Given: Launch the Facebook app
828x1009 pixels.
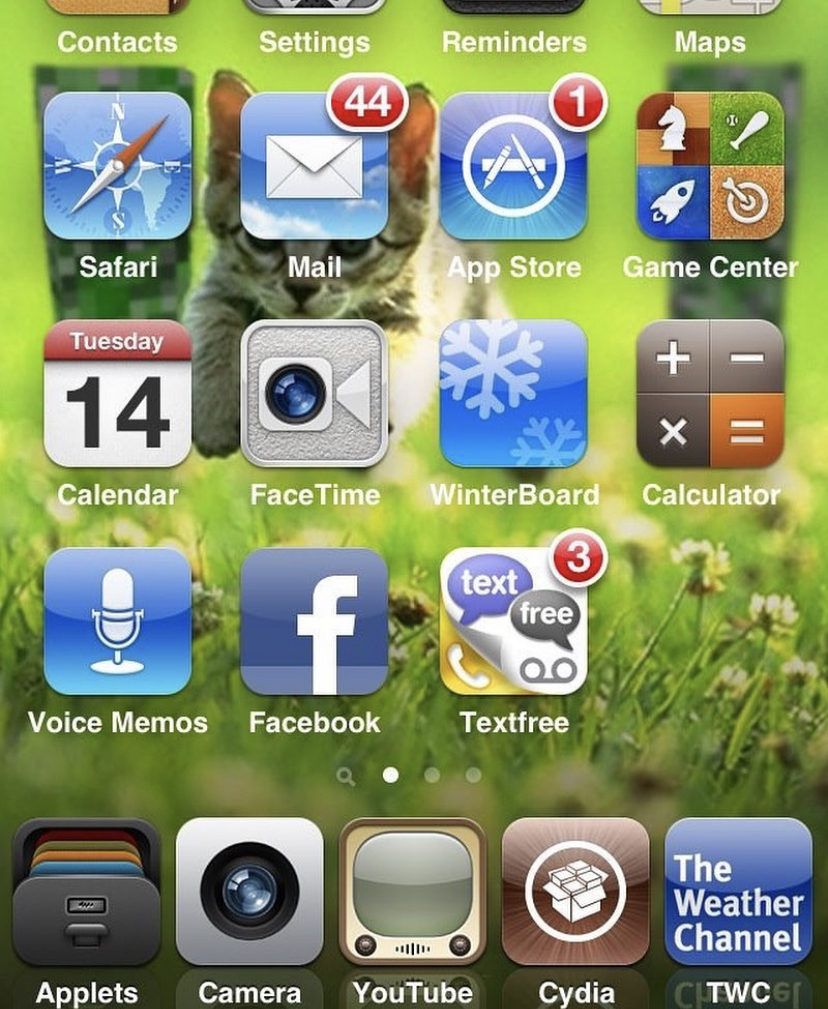Looking at the screenshot, I should (314, 621).
